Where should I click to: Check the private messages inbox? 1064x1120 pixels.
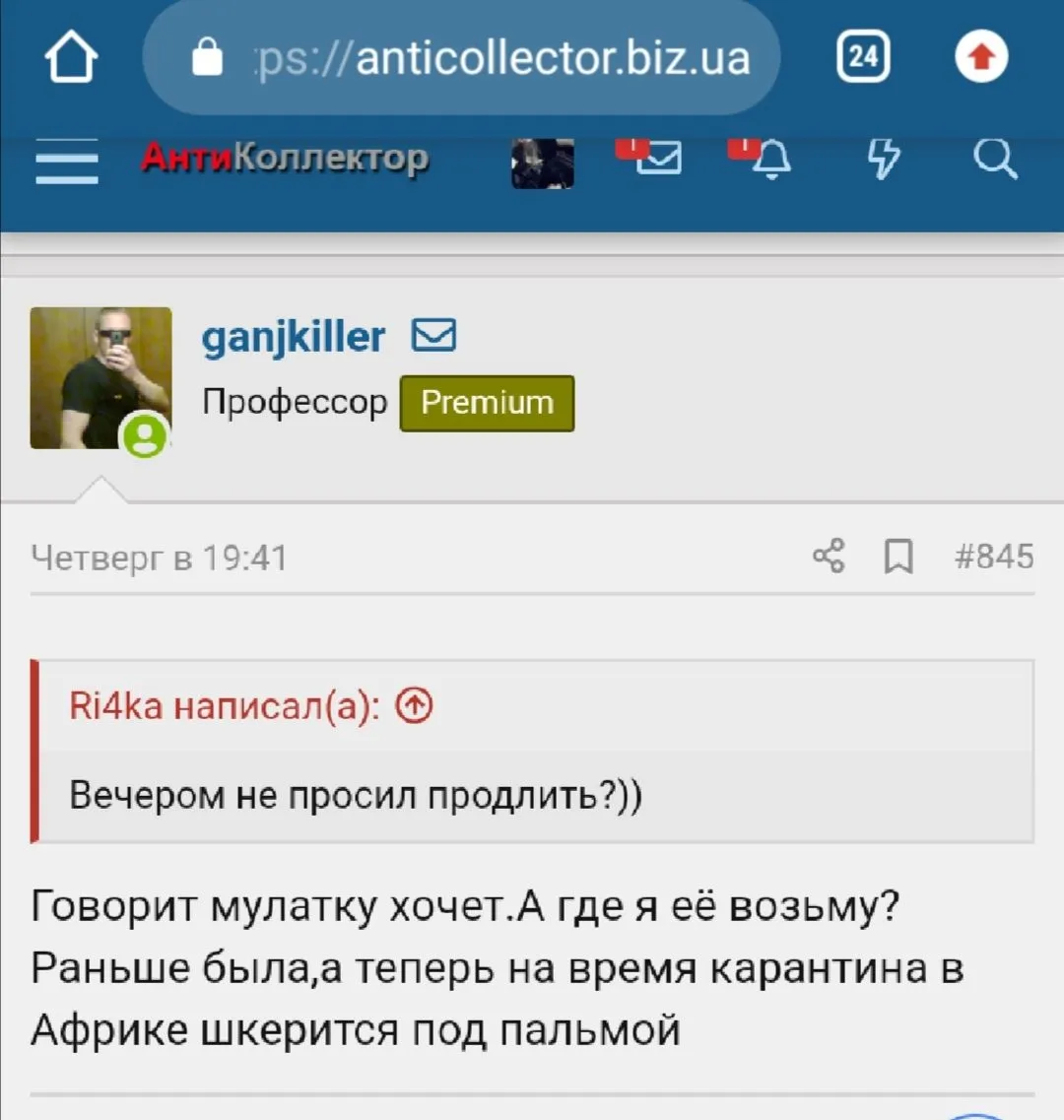(x=652, y=158)
